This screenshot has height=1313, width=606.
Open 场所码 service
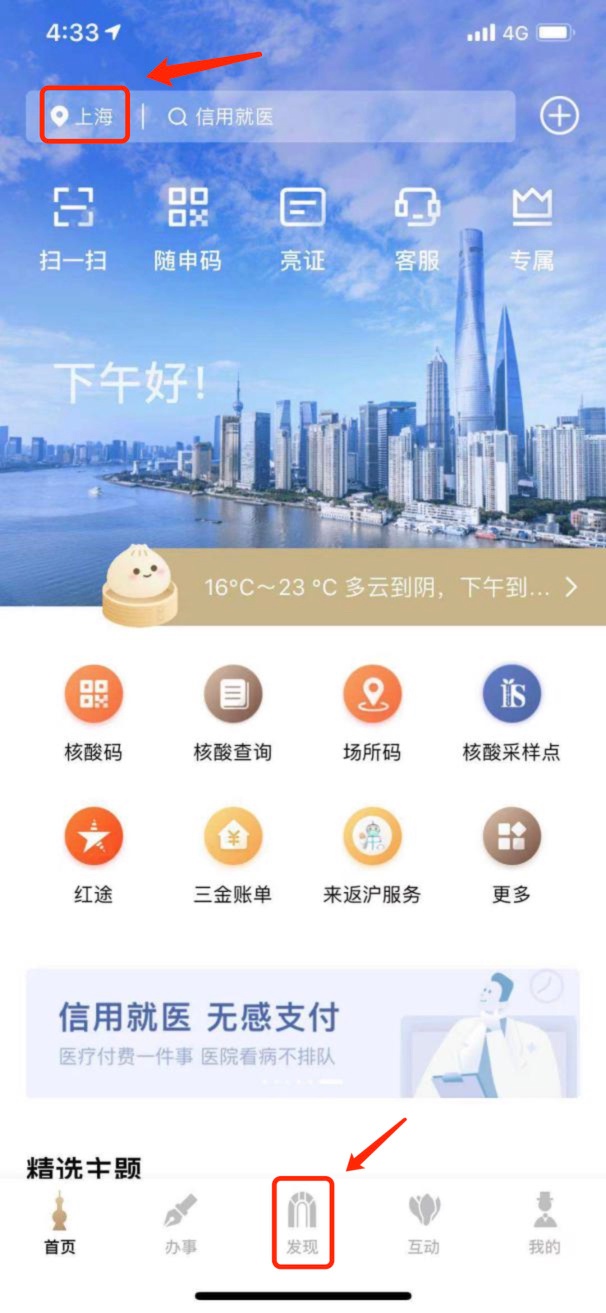372,712
